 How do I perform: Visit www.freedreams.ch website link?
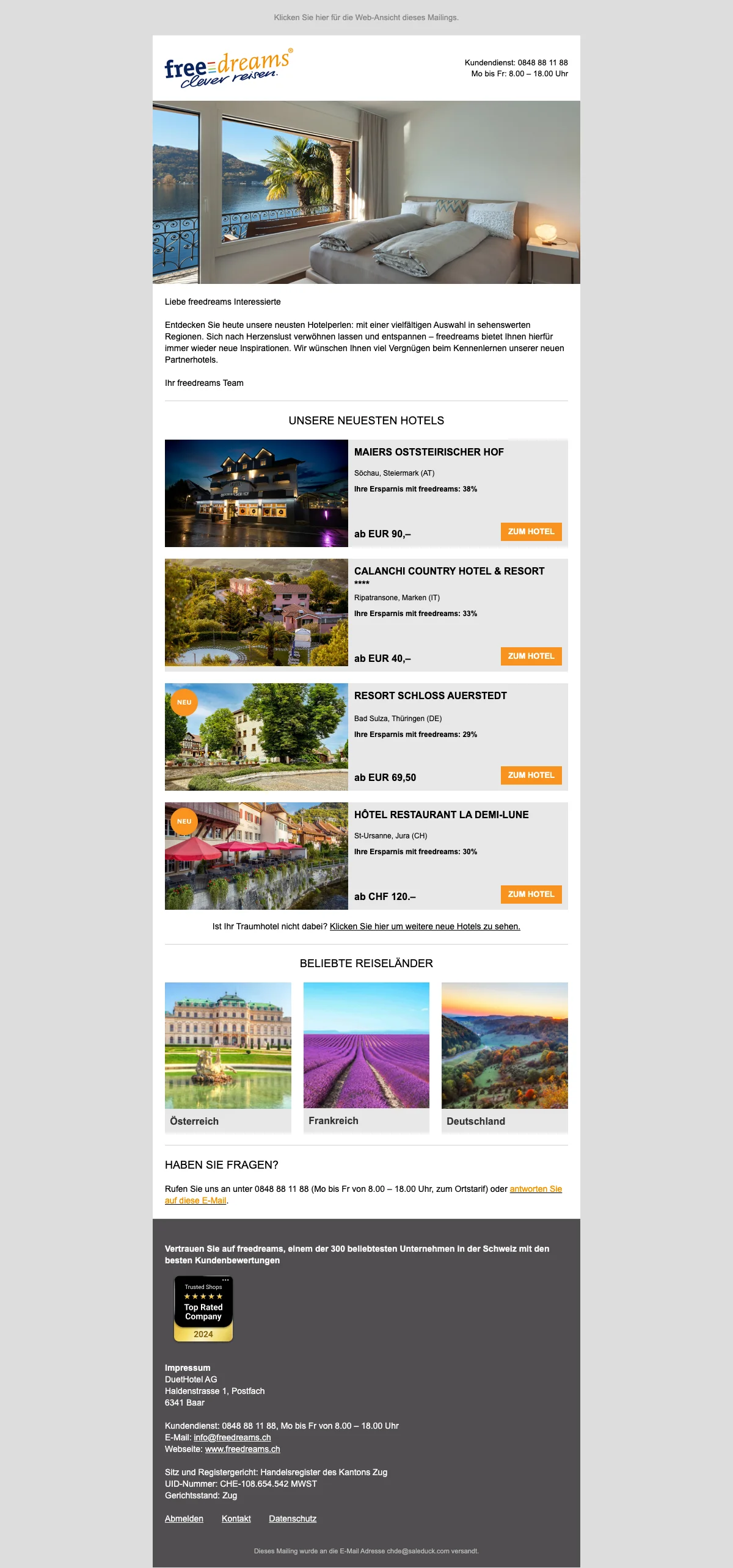point(243,1450)
